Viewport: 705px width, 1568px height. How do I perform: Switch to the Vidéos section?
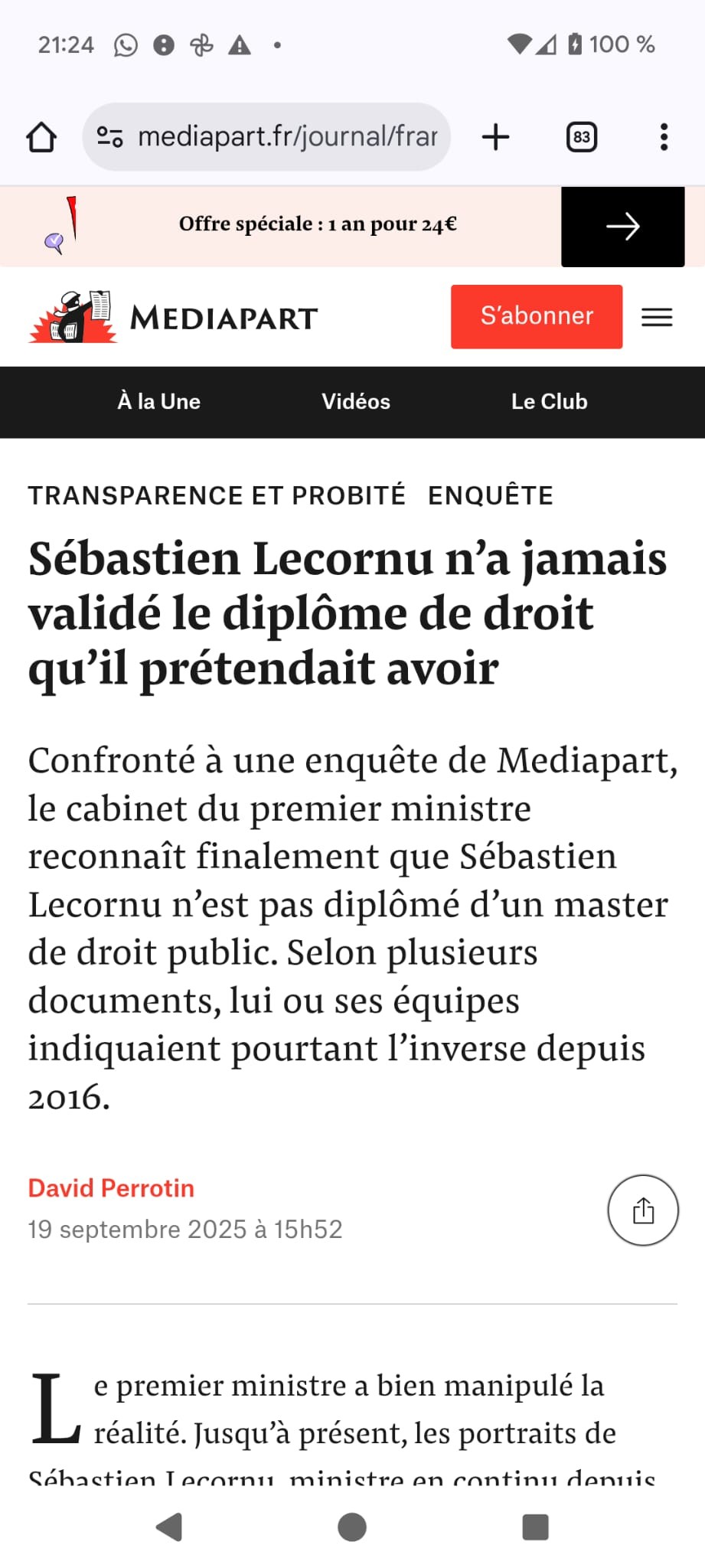(x=356, y=402)
